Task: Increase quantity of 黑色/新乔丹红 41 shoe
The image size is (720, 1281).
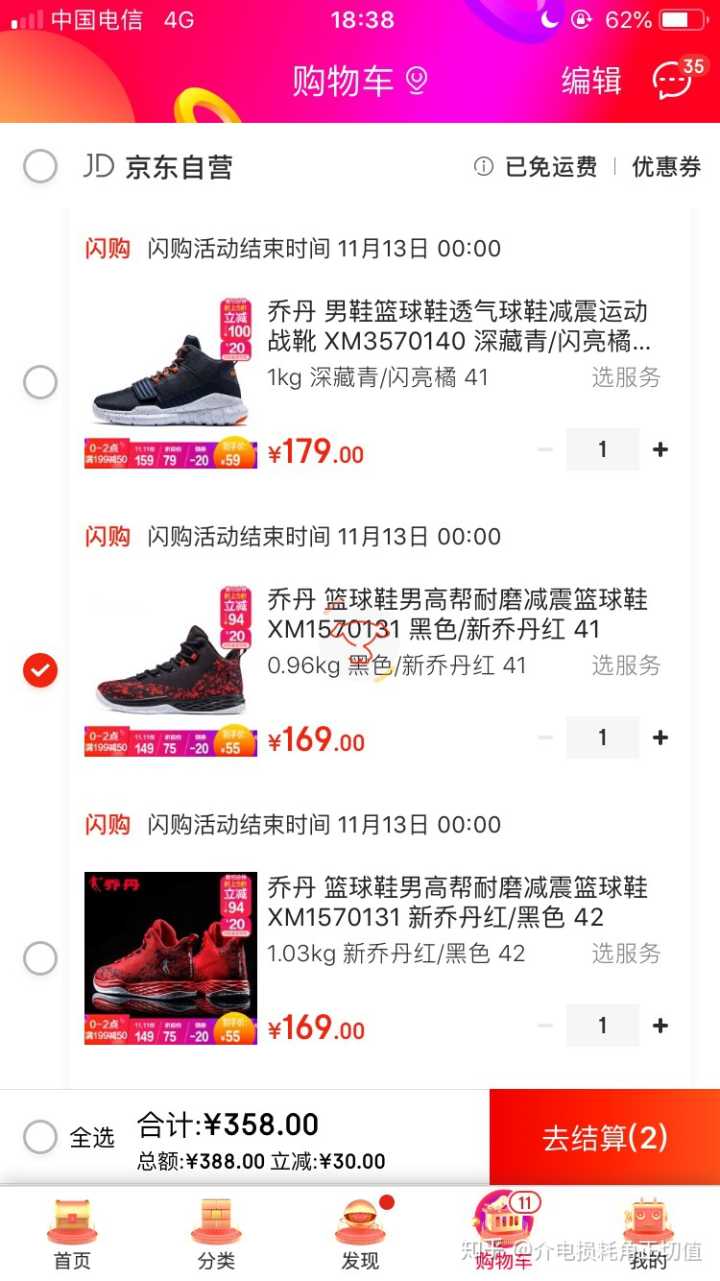Action: [660, 738]
